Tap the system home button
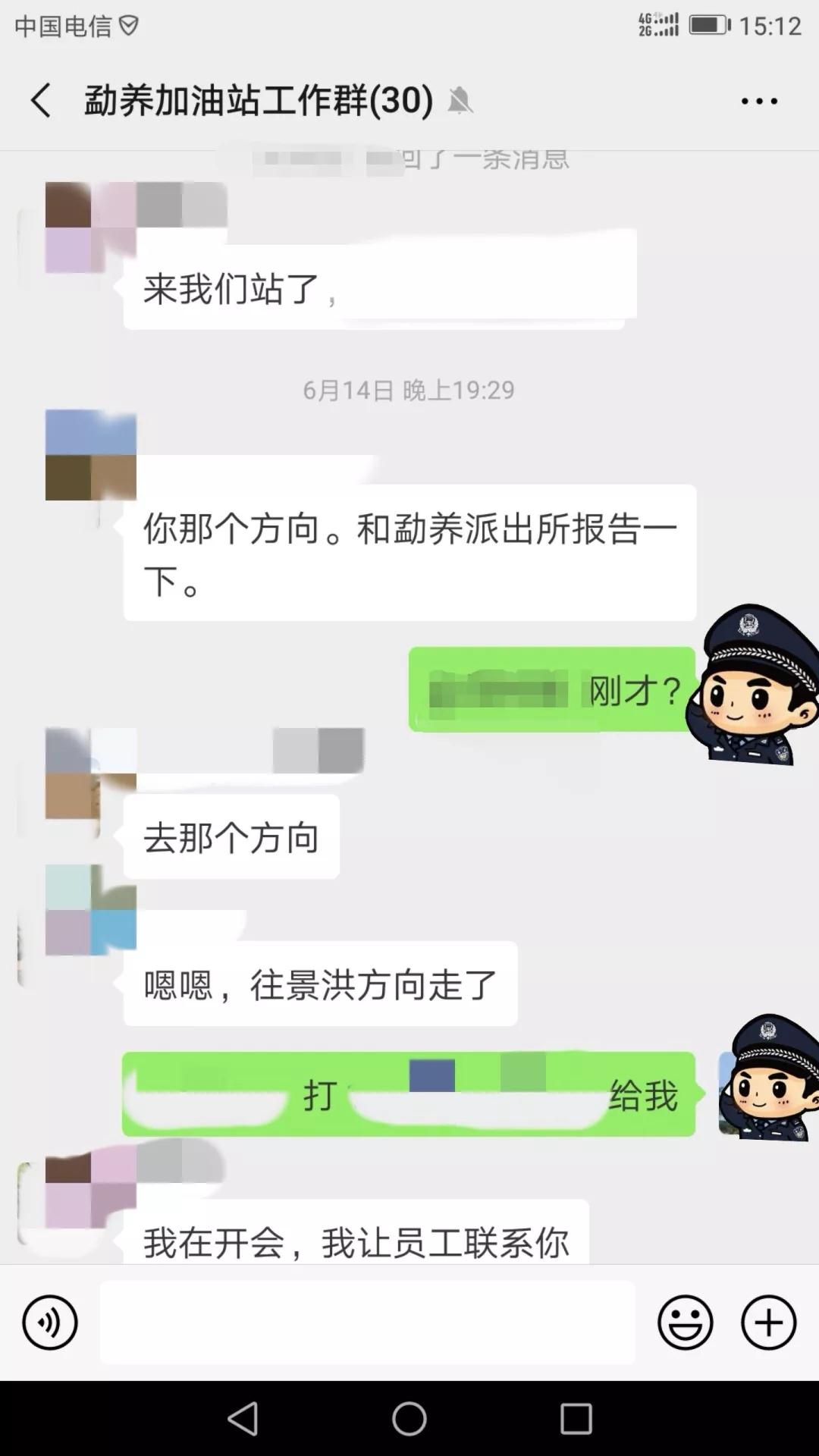This screenshot has height=1456, width=819. [x=409, y=1417]
